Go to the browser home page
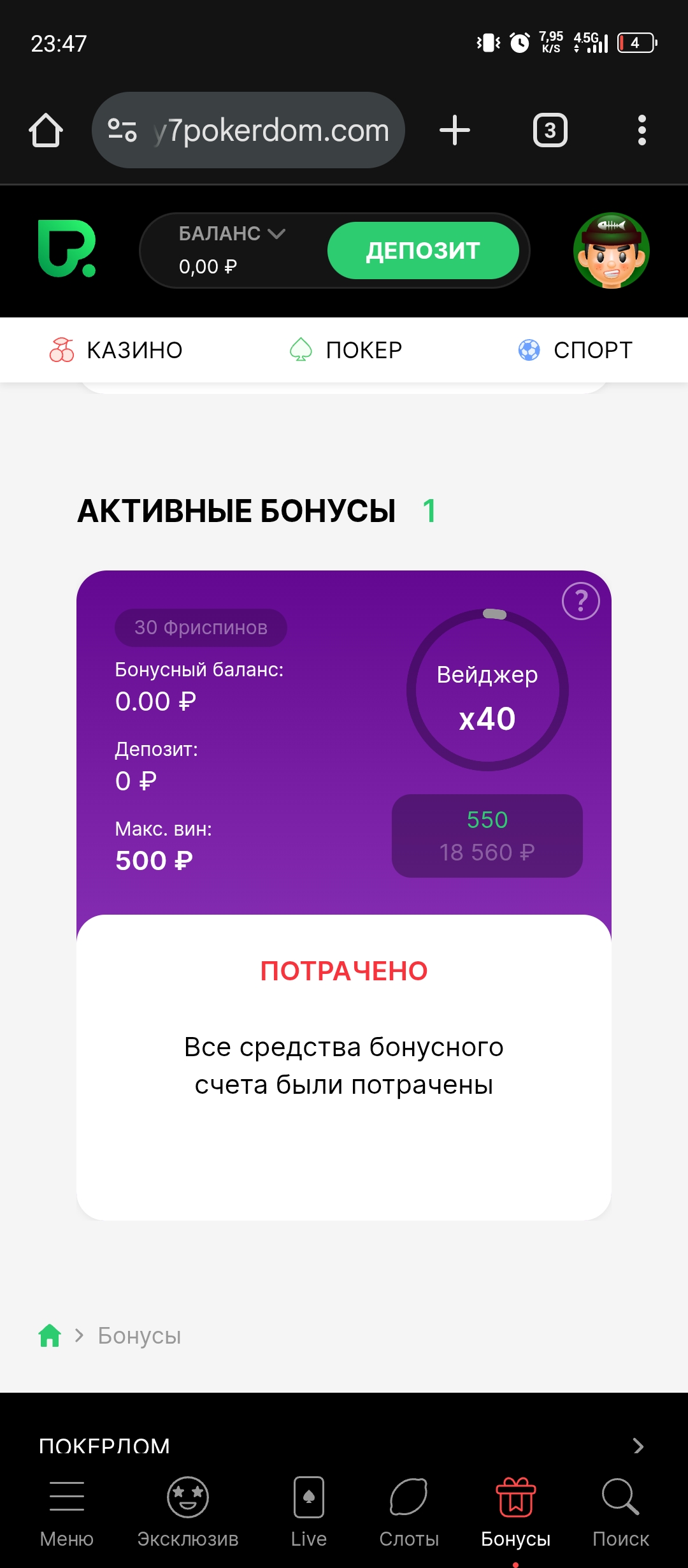Screen dimensions: 688x1568 coord(46,131)
